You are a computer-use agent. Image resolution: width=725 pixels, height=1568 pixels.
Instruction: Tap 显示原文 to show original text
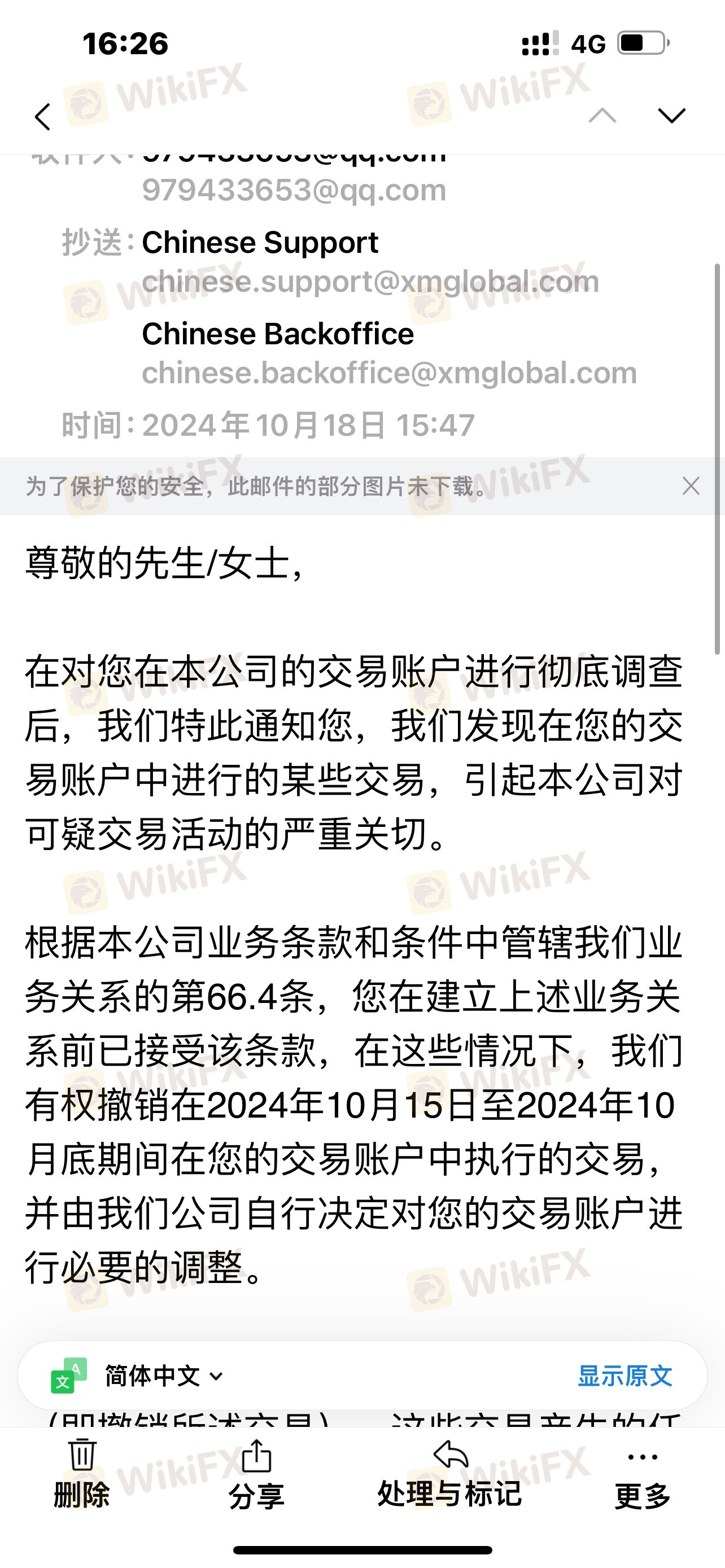(624, 1376)
